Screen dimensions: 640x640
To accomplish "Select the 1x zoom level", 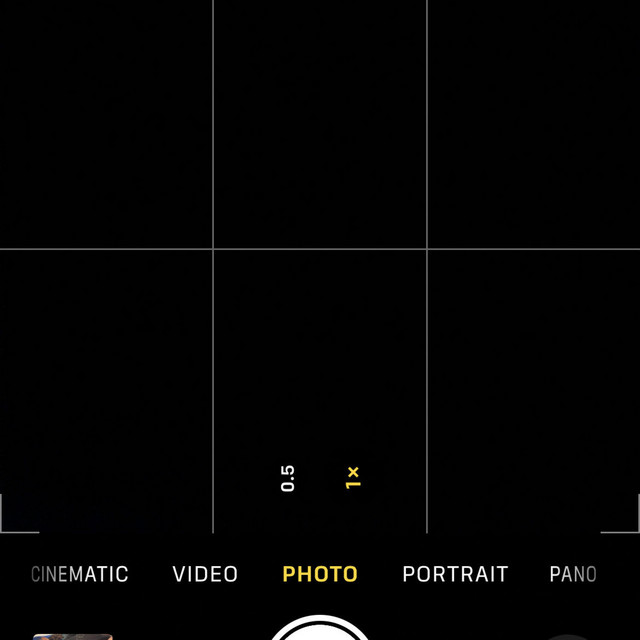I will pos(352,478).
